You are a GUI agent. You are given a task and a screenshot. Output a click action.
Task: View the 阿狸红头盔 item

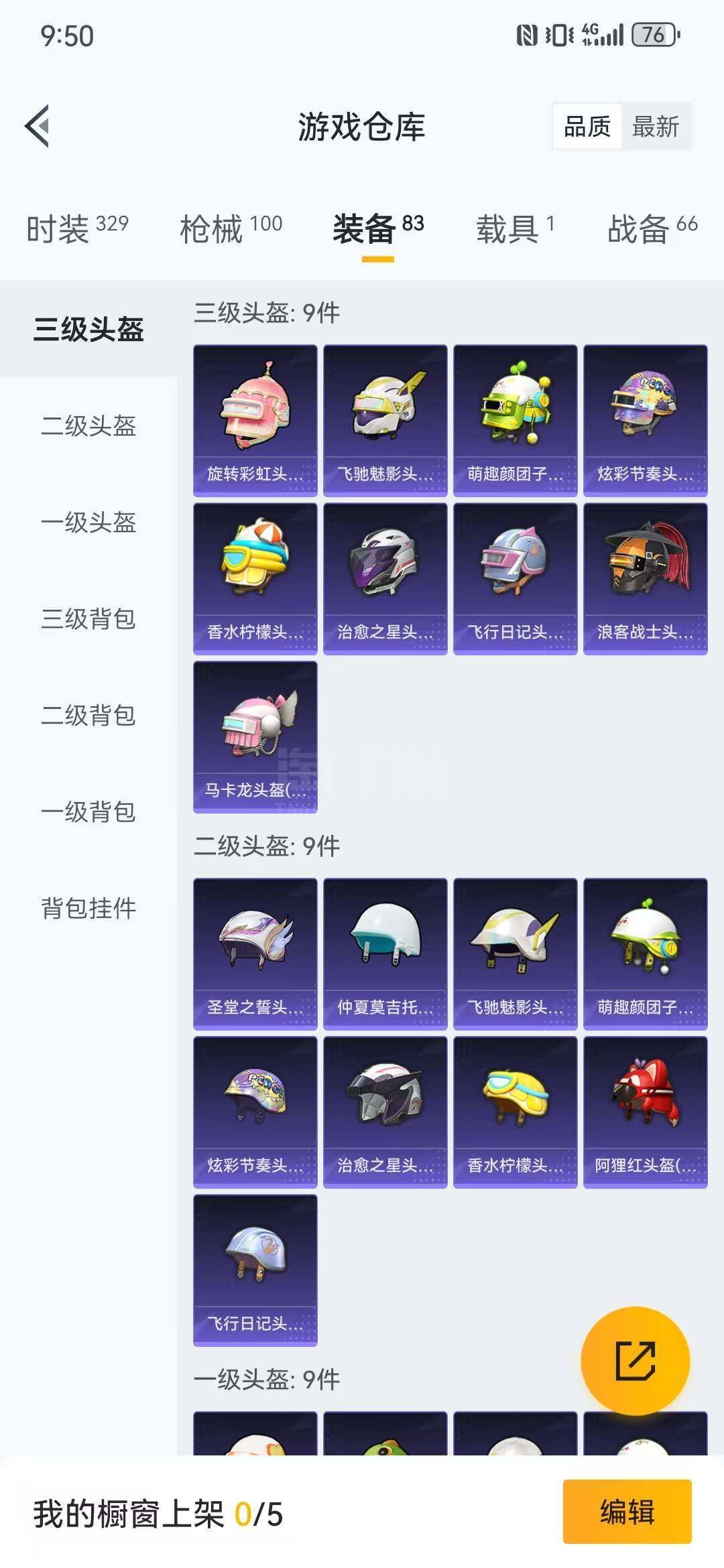[x=645, y=1112]
